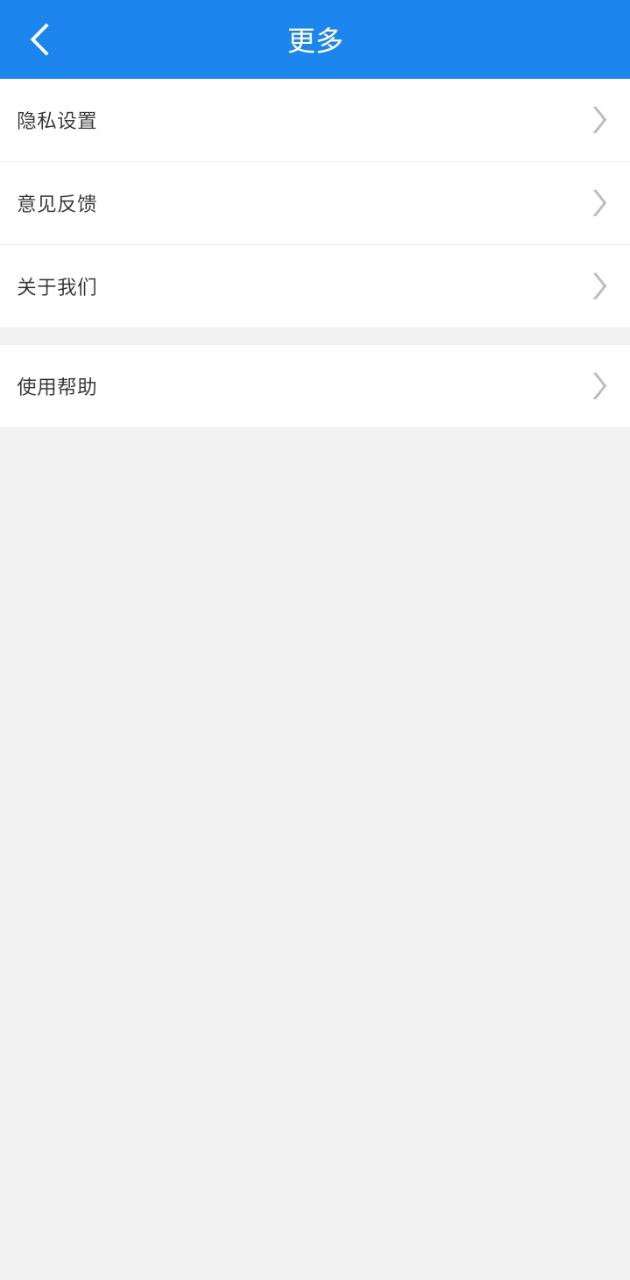This screenshot has height=1280, width=630.
Task: Go back using the header arrow
Action: [x=40, y=40]
